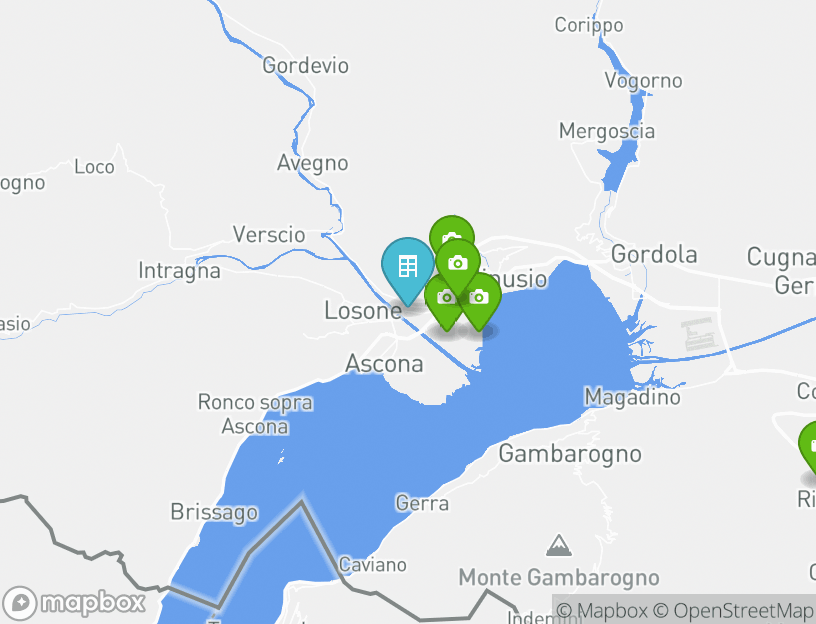Screen dimensions: 816x624
Task: Open the partly hidden green marker at the map edge
Action: pos(809,445)
